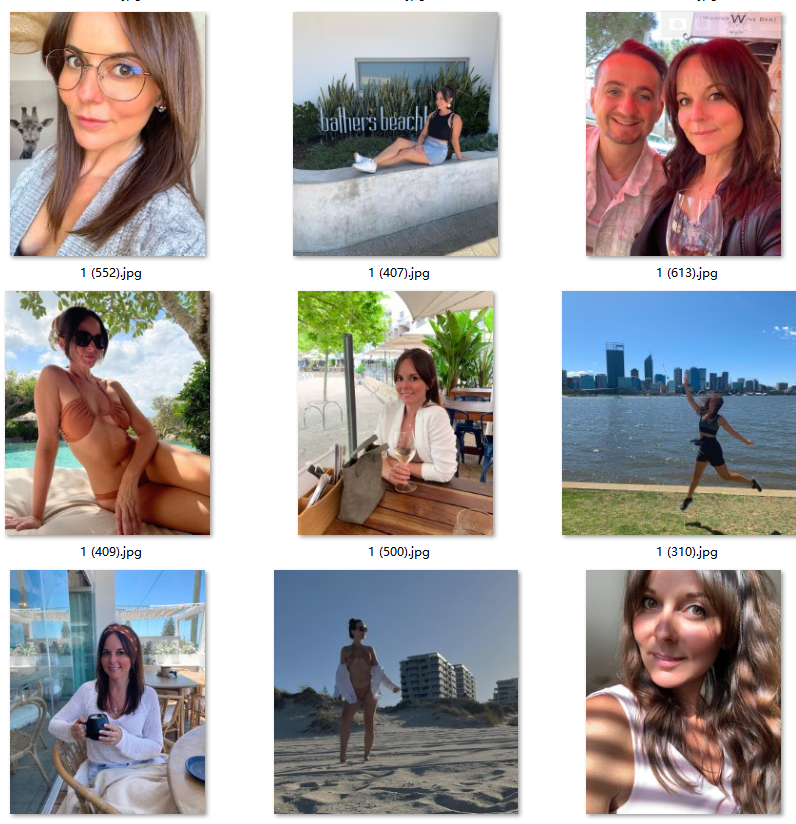
Task: Open the skyline photo 1 (310).jpg
Action: (679, 412)
